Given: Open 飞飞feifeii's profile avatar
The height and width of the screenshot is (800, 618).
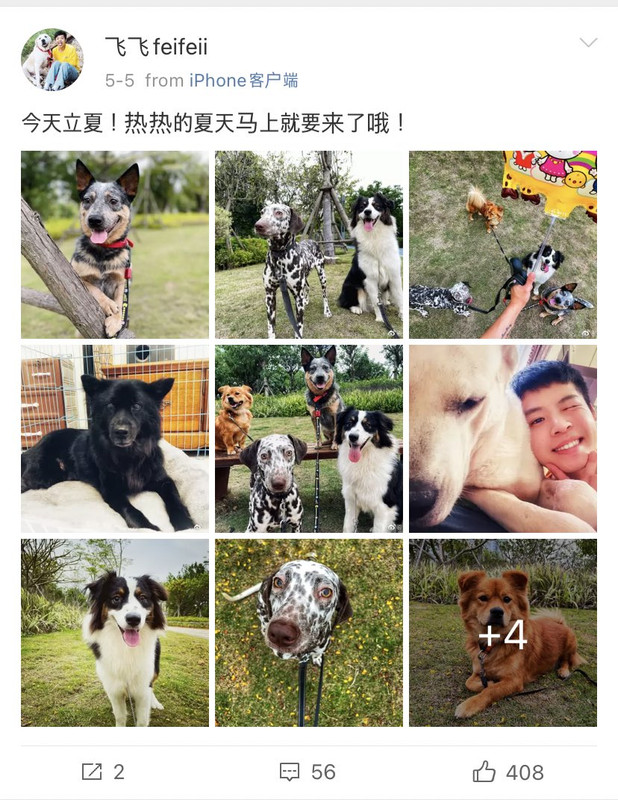Looking at the screenshot, I should (52, 60).
